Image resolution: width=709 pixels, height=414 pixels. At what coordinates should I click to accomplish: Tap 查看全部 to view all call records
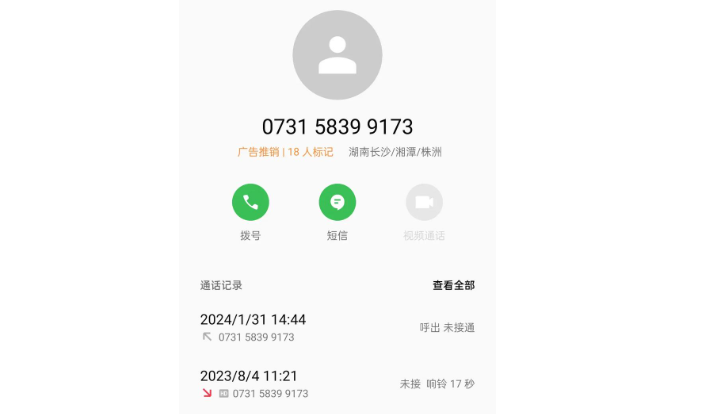click(453, 285)
